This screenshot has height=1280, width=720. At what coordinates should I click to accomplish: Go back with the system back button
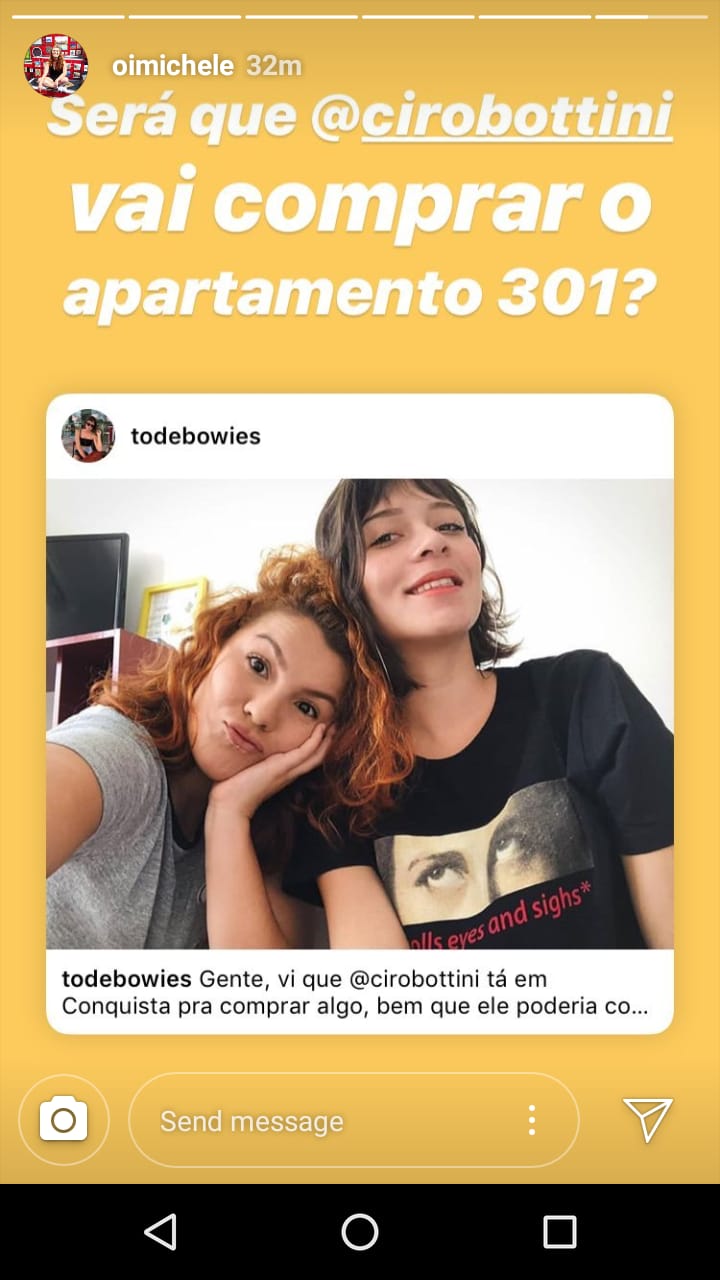(160, 1232)
